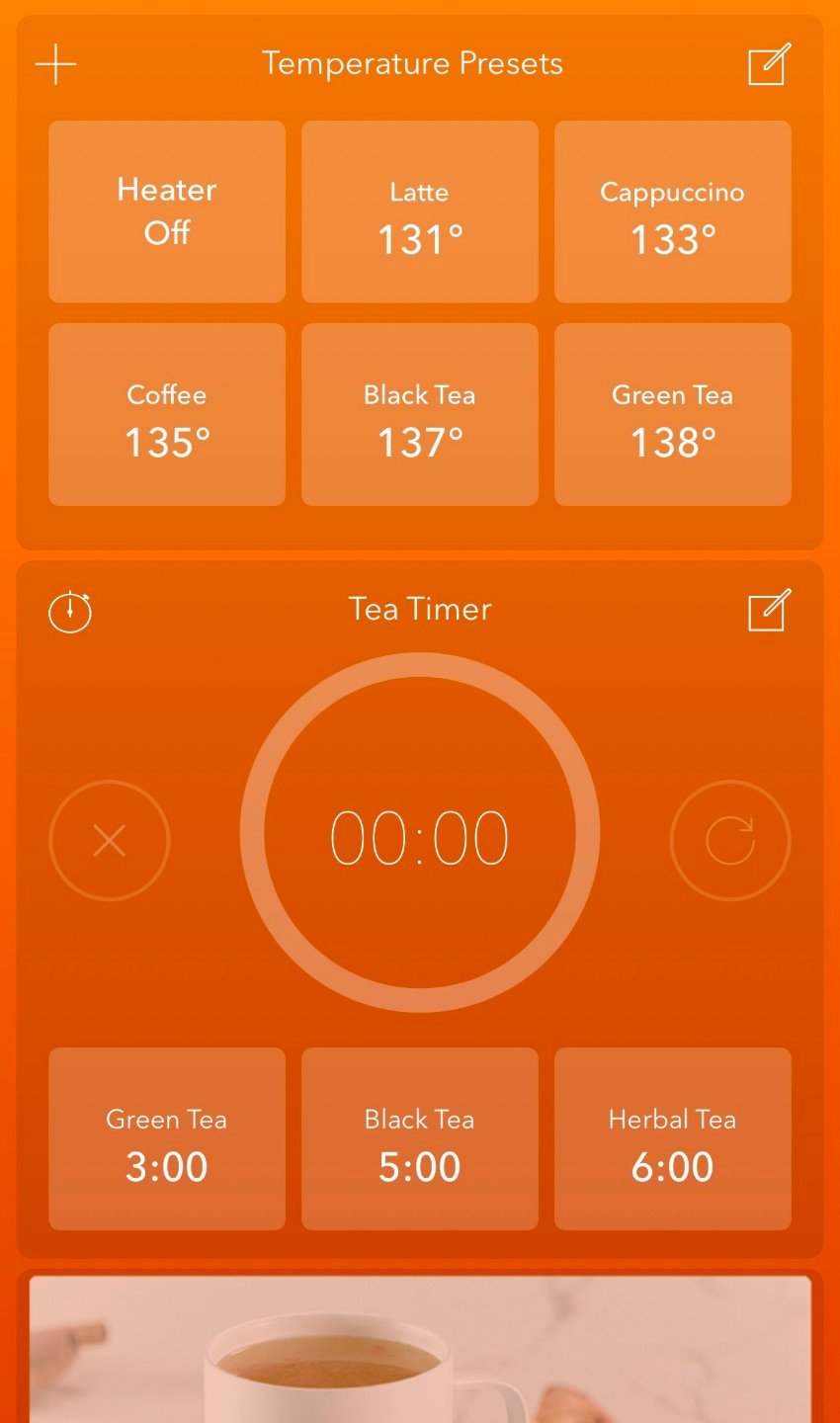Set temperature to Coffee 135°

point(167,414)
